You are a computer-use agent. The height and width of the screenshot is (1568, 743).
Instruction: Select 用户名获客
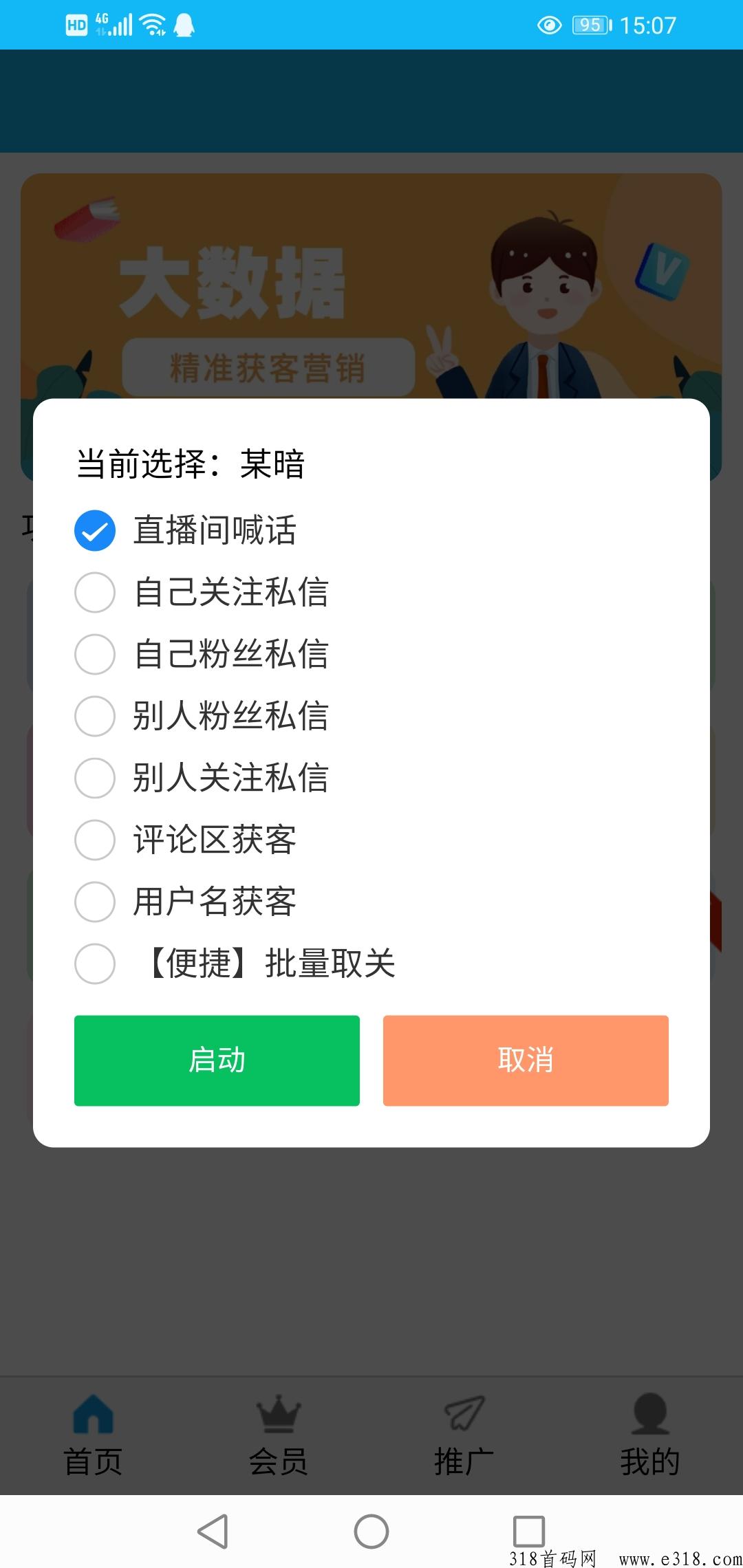186,902
